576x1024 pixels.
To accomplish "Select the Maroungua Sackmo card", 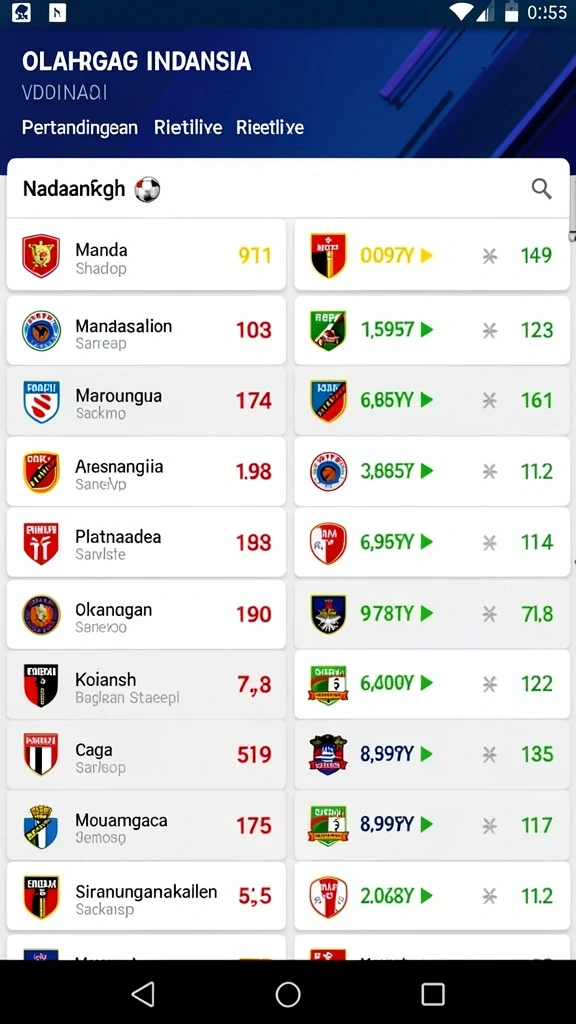I will tap(146, 400).
